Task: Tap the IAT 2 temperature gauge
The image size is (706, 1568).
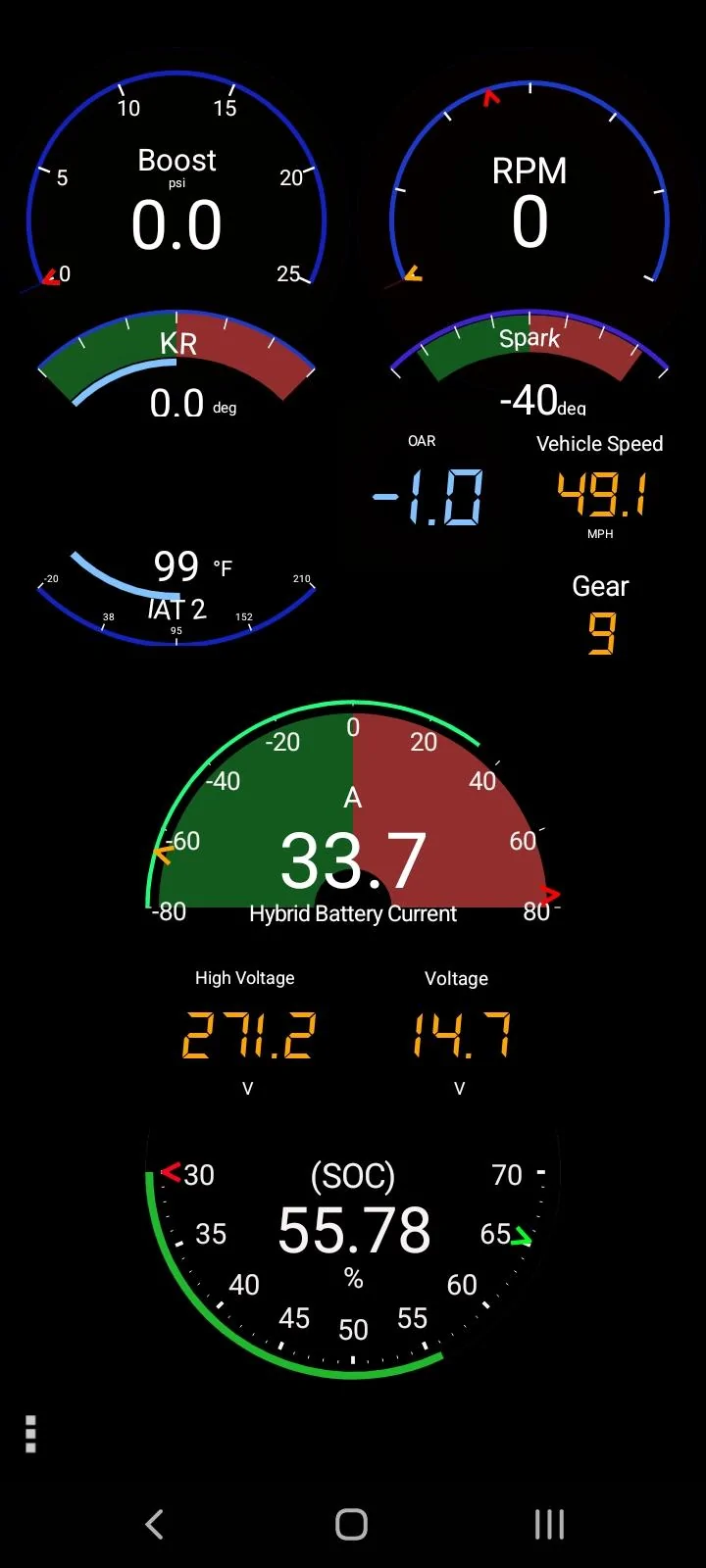Action: (176, 588)
